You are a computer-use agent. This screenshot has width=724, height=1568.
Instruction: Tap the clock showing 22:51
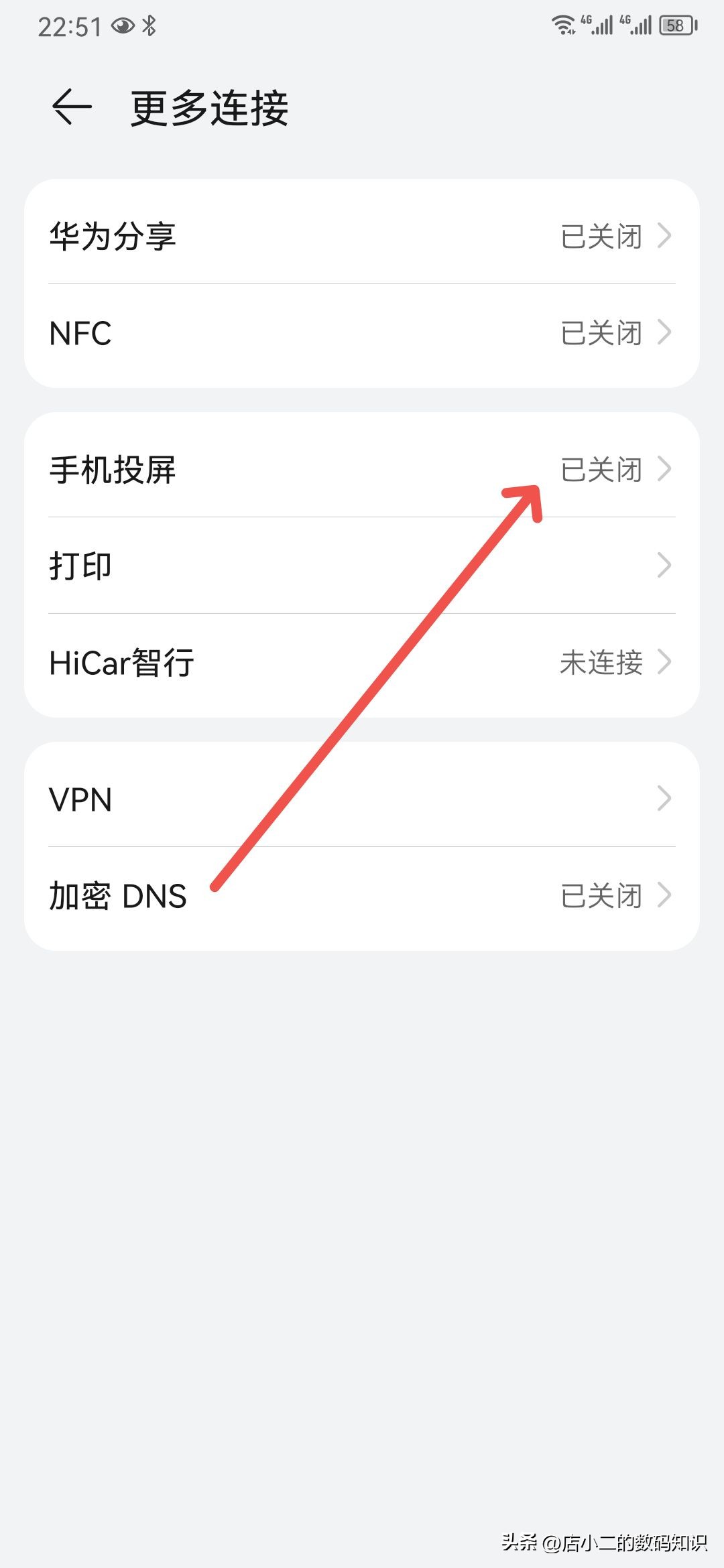click(68, 25)
